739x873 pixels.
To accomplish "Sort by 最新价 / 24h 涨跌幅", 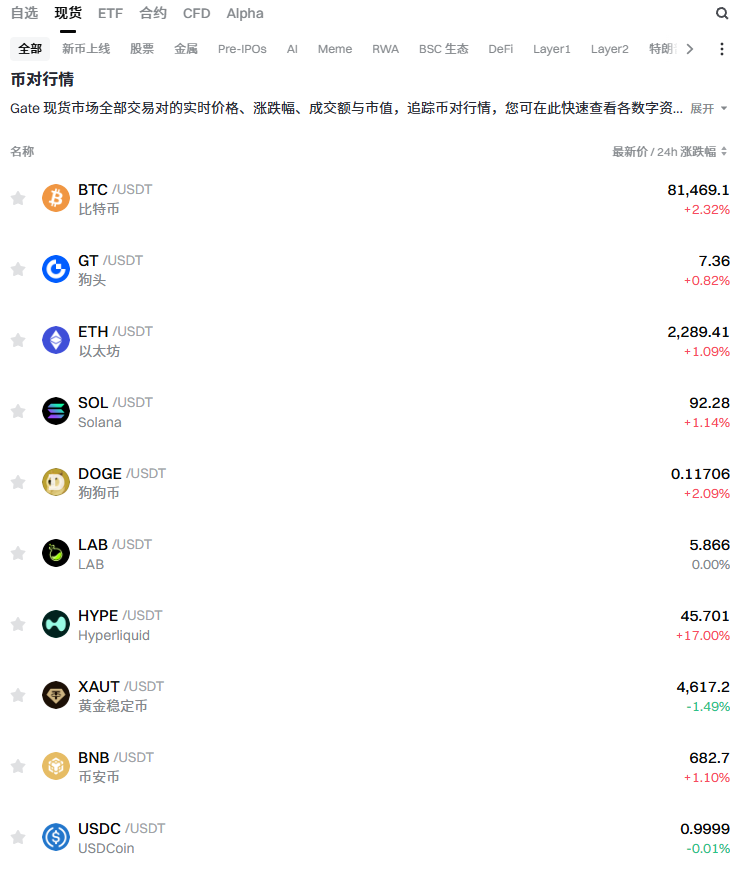I will (669, 151).
